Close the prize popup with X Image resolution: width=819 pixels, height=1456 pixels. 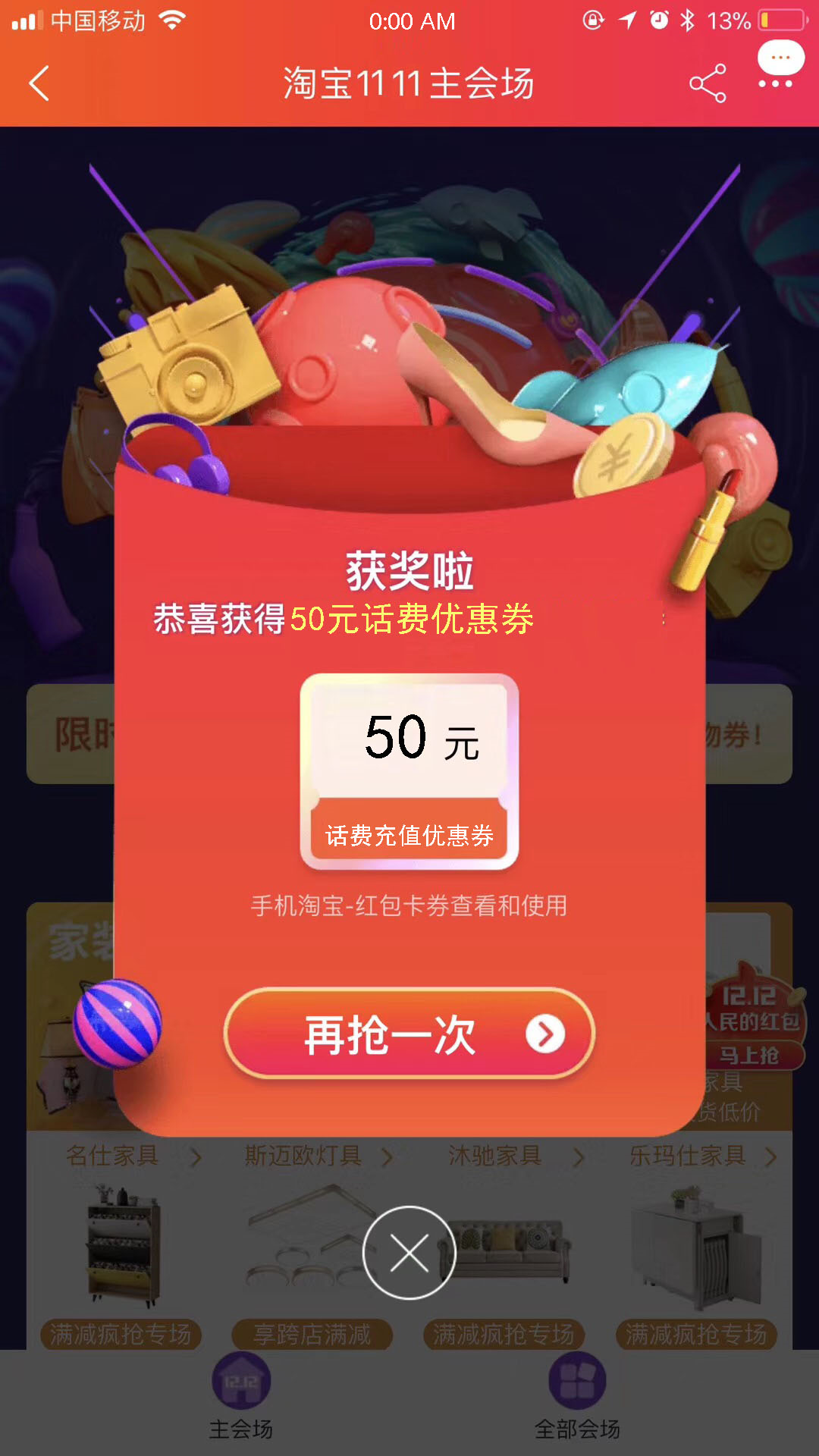pos(409,1253)
